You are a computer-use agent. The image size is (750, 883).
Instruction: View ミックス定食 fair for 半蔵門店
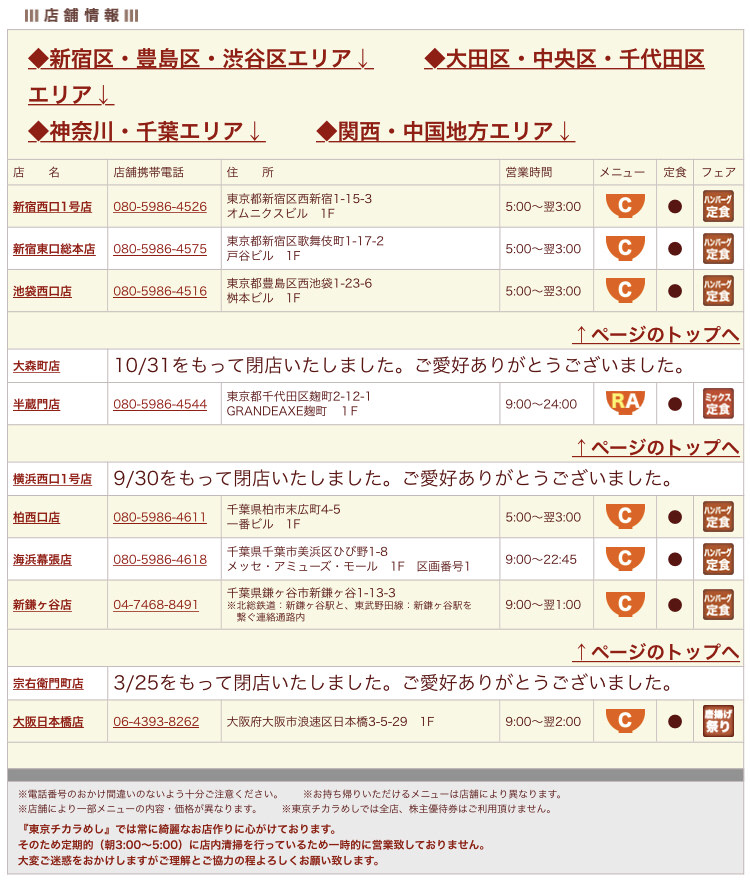pyautogui.click(x=718, y=404)
